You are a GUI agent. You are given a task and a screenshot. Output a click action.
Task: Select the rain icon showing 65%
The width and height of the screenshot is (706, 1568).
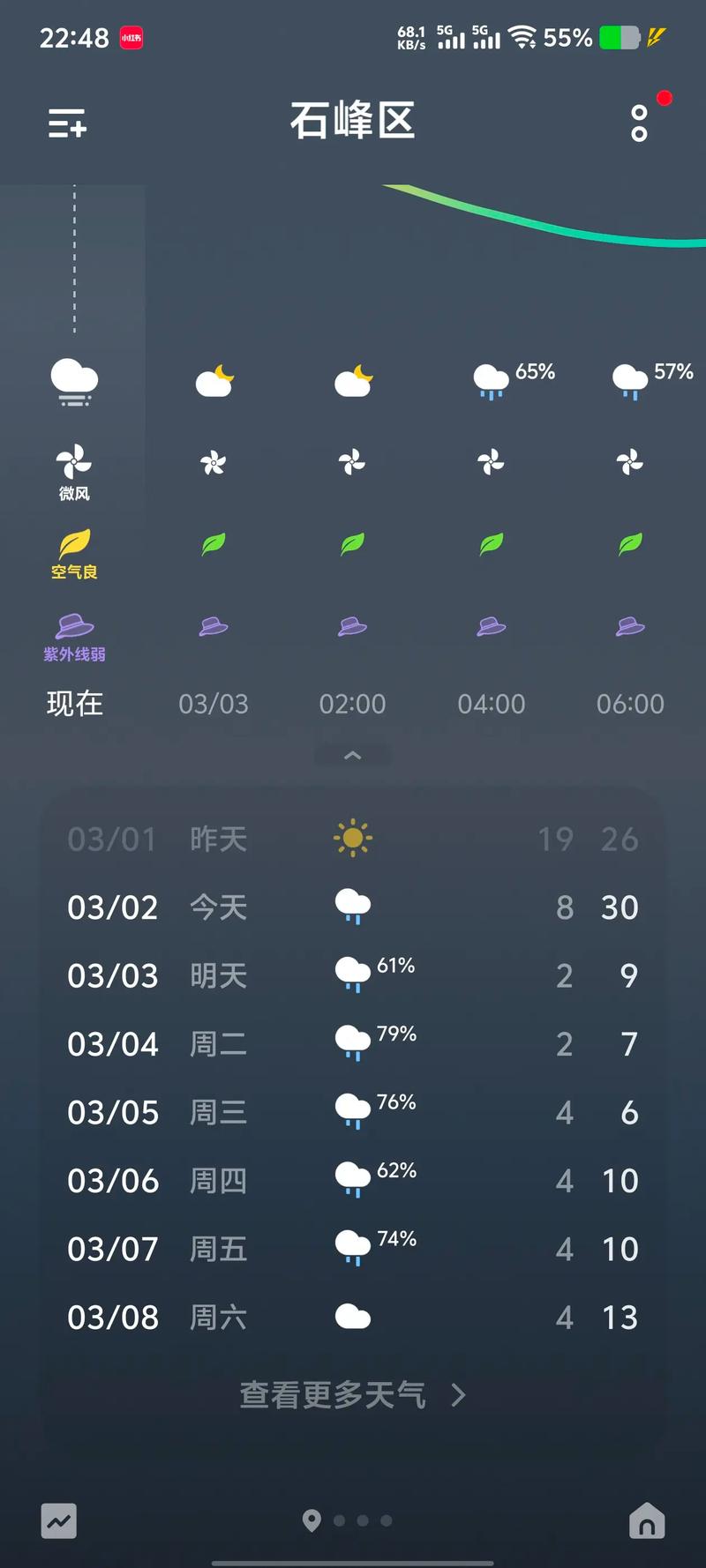pyautogui.click(x=492, y=379)
